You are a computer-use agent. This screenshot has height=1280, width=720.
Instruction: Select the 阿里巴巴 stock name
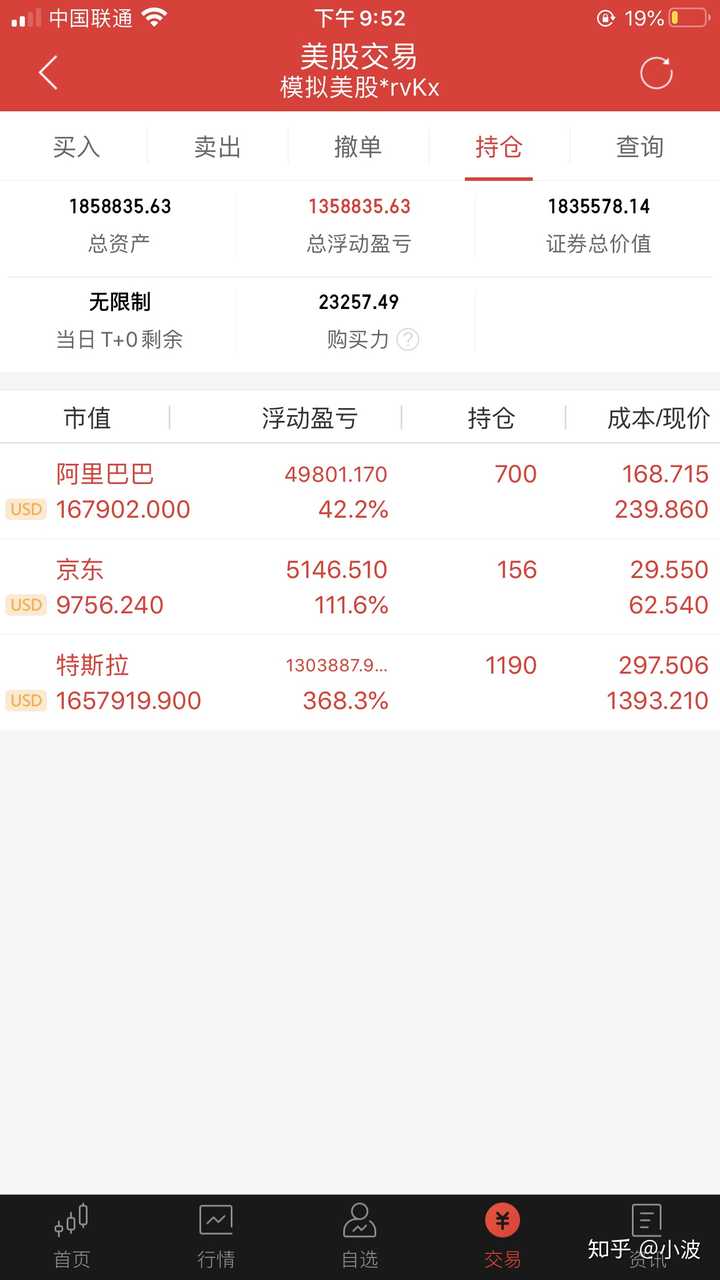pos(106,474)
